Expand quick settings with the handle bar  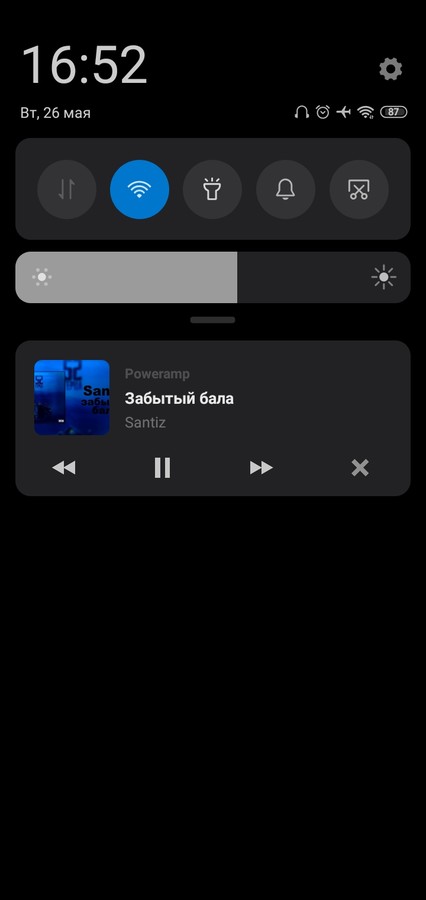pos(213,320)
